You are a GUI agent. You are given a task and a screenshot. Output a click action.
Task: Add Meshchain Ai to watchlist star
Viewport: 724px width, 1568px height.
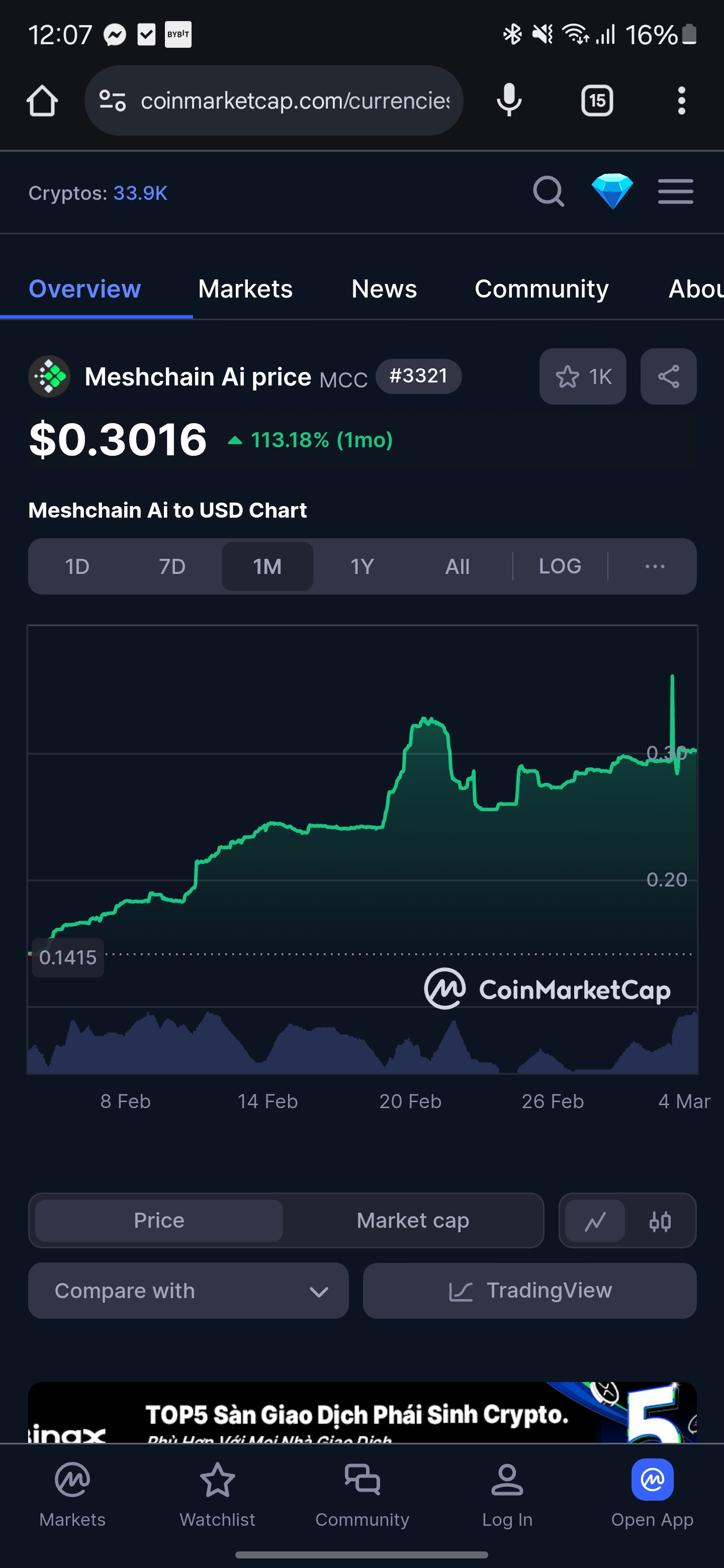pyautogui.click(x=583, y=377)
